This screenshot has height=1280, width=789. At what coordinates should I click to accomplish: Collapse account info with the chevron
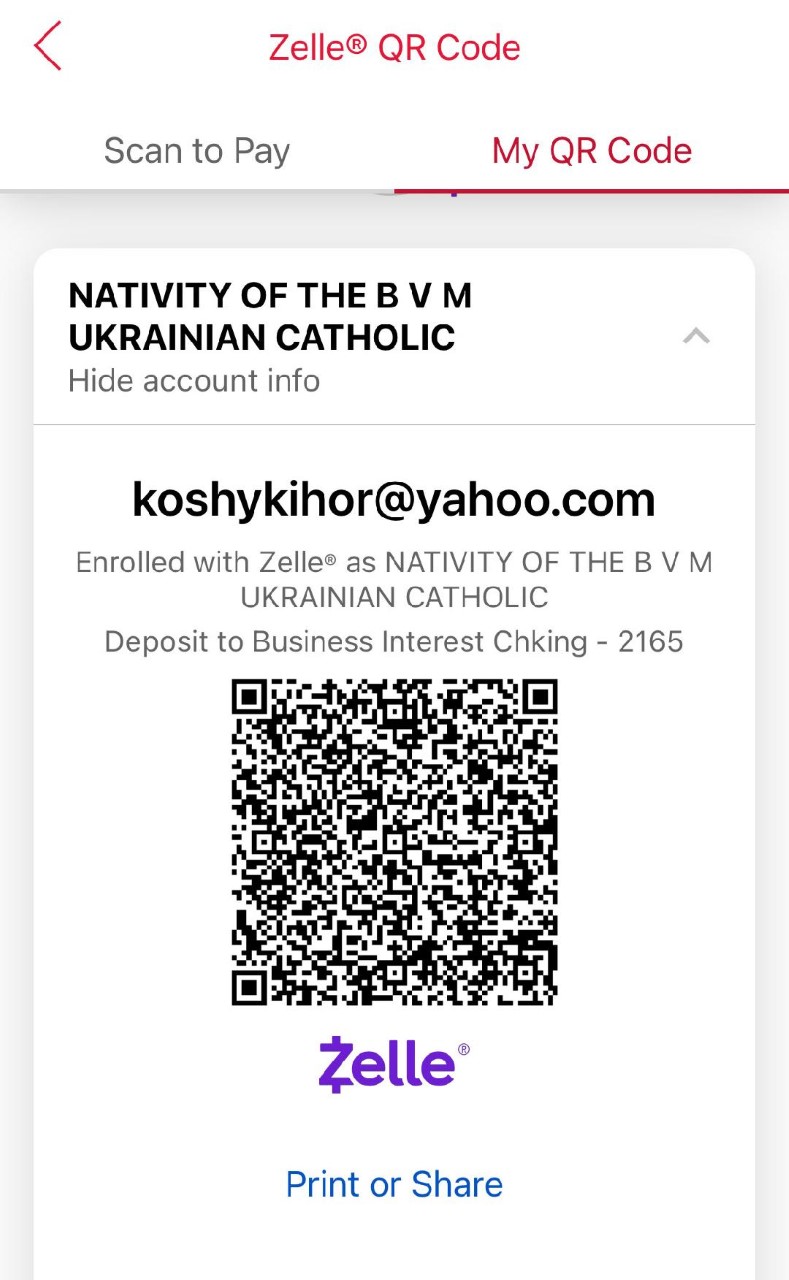coord(696,336)
